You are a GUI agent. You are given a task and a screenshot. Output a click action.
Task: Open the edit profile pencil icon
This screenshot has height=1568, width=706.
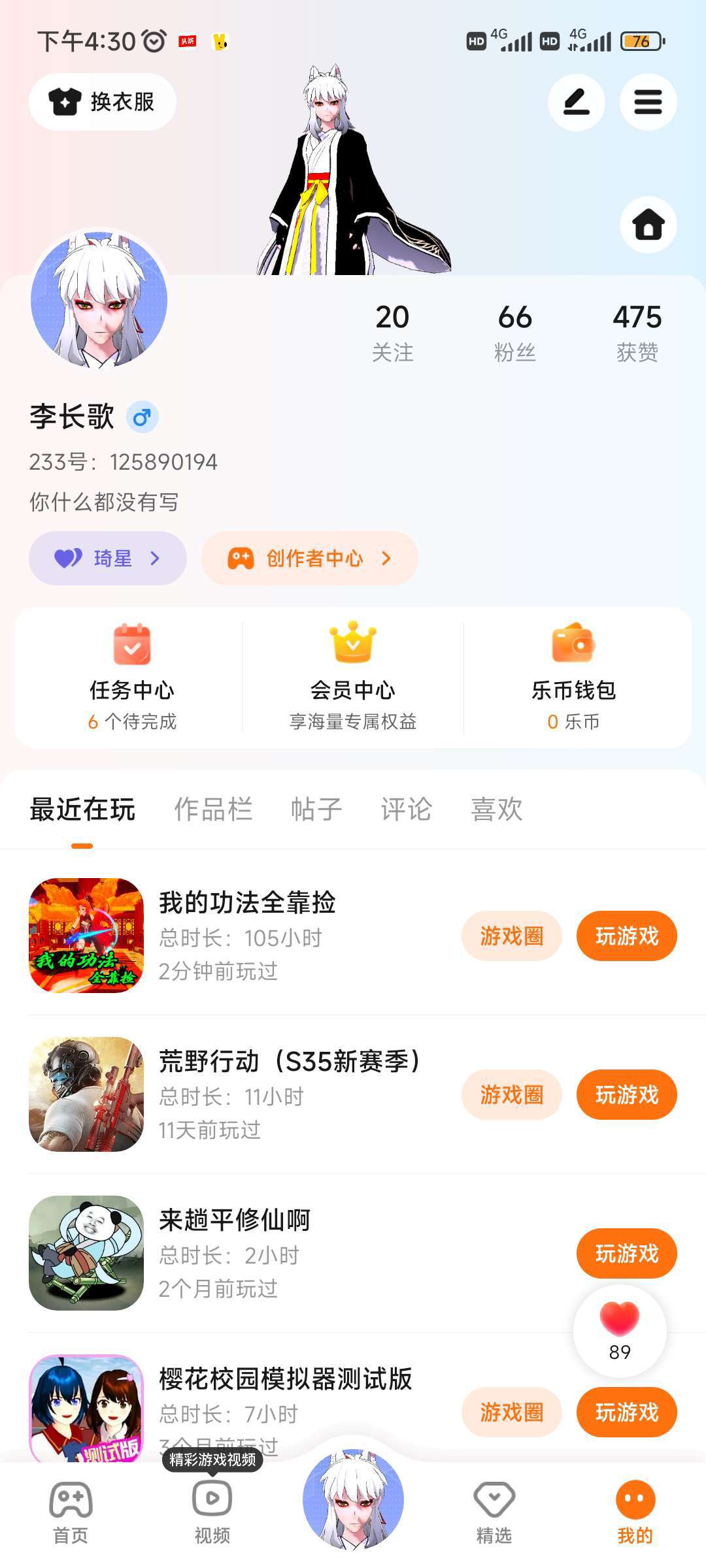(576, 102)
